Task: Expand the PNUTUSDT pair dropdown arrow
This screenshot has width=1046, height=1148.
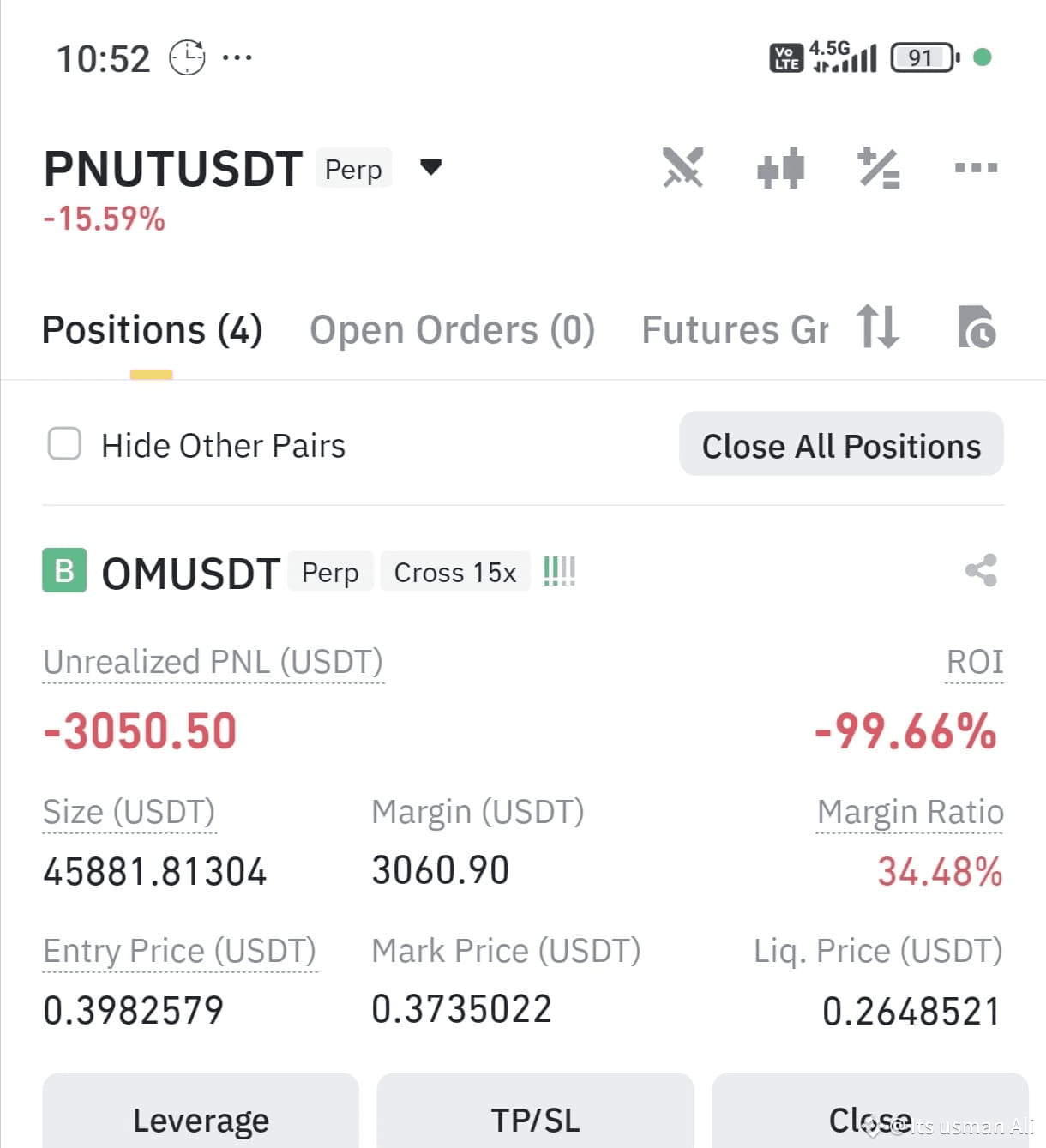Action: tap(430, 166)
